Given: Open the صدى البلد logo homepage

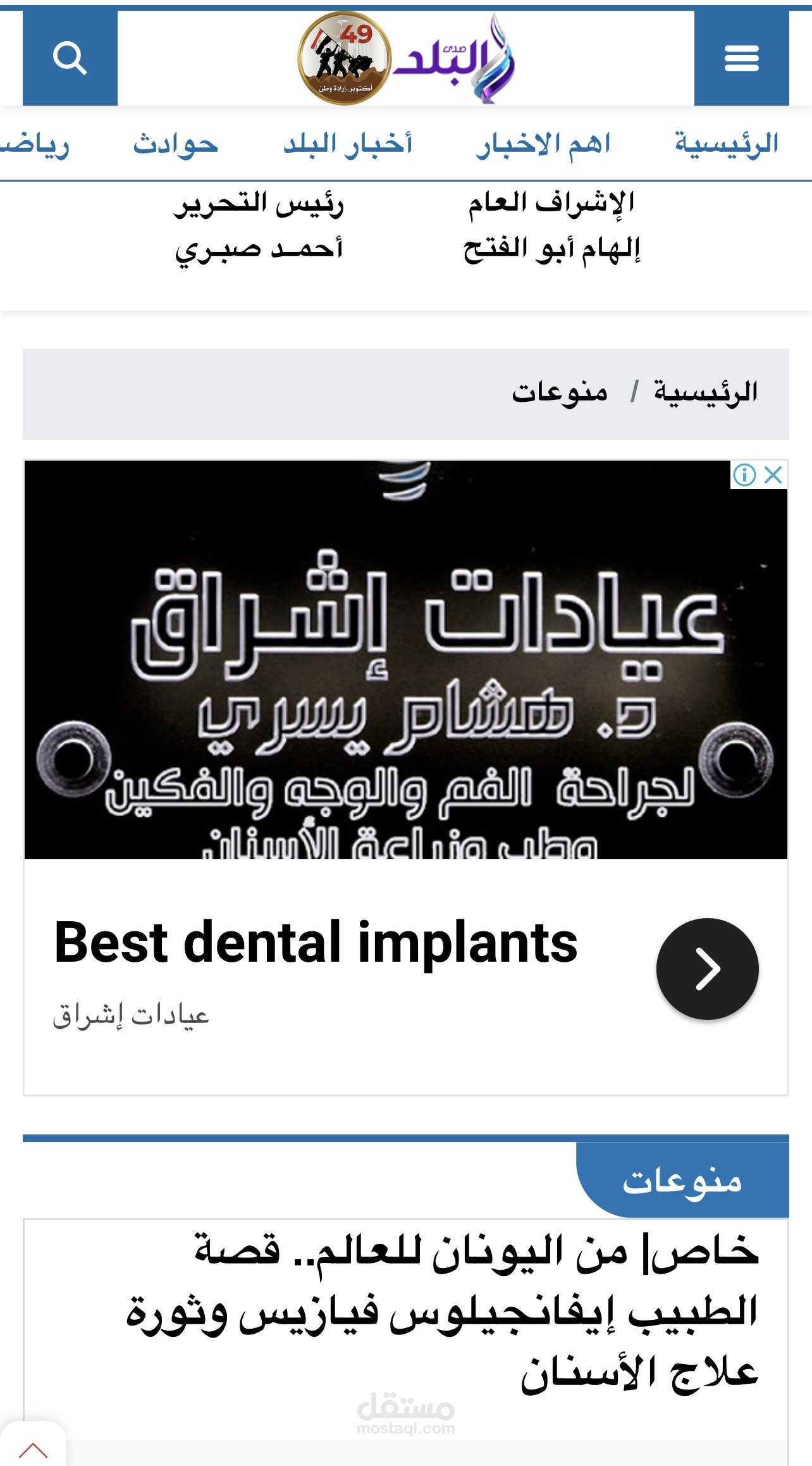Looking at the screenshot, I should click(406, 58).
